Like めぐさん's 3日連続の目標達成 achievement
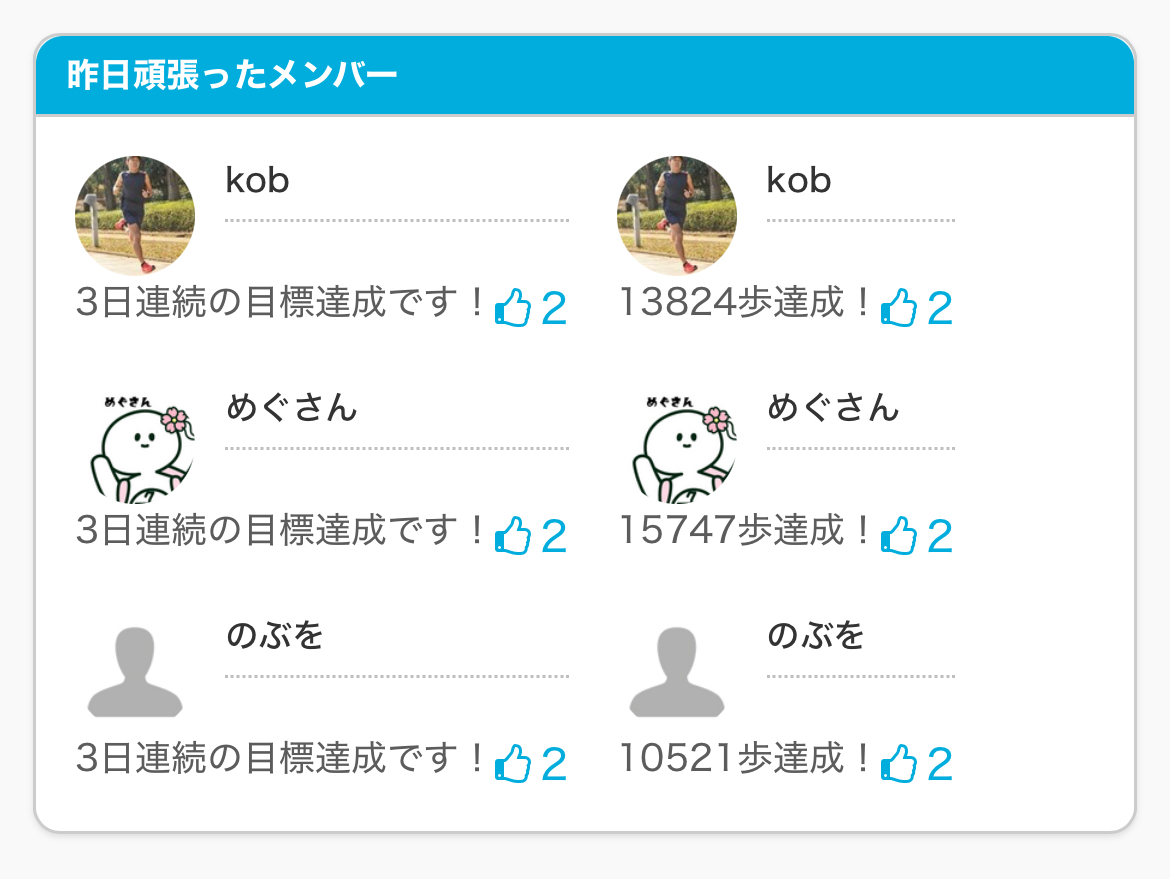 pyautogui.click(x=513, y=535)
